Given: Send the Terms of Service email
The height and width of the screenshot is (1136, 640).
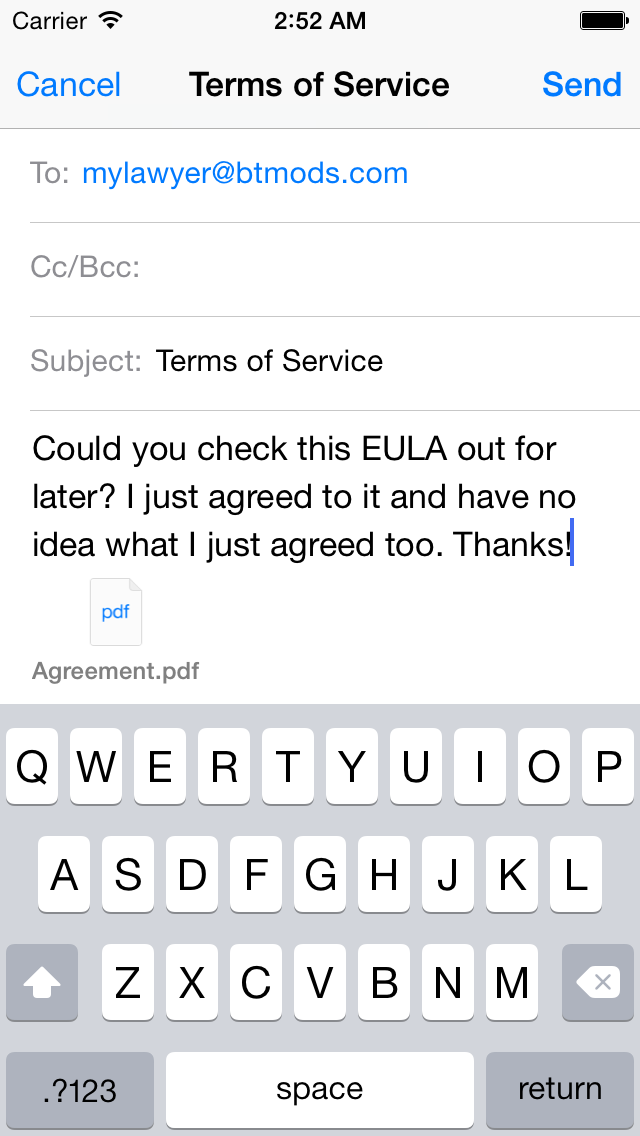Looking at the screenshot, I should (582, 85).
